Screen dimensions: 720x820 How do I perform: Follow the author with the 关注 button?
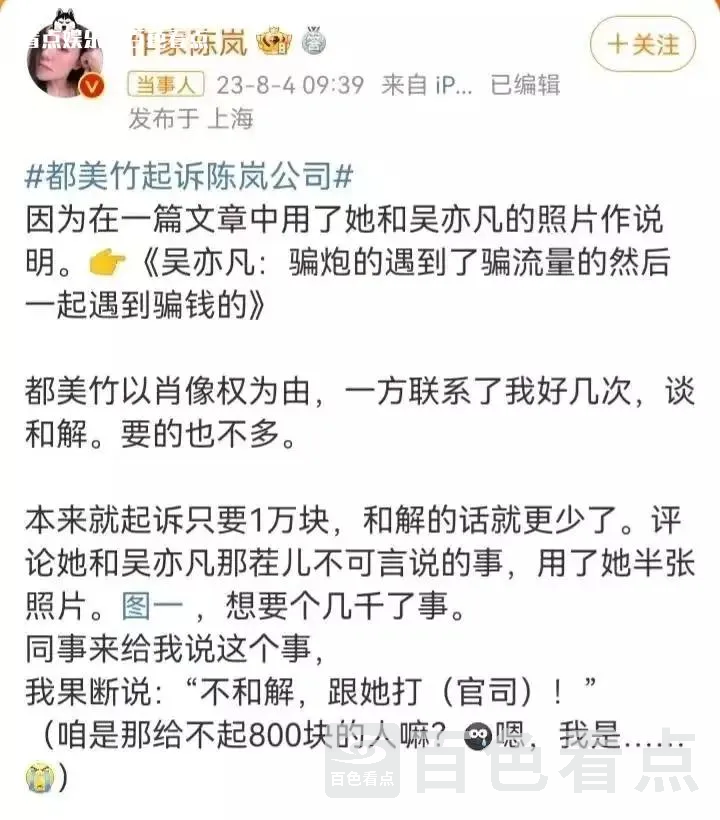click(x=643, y=44)
